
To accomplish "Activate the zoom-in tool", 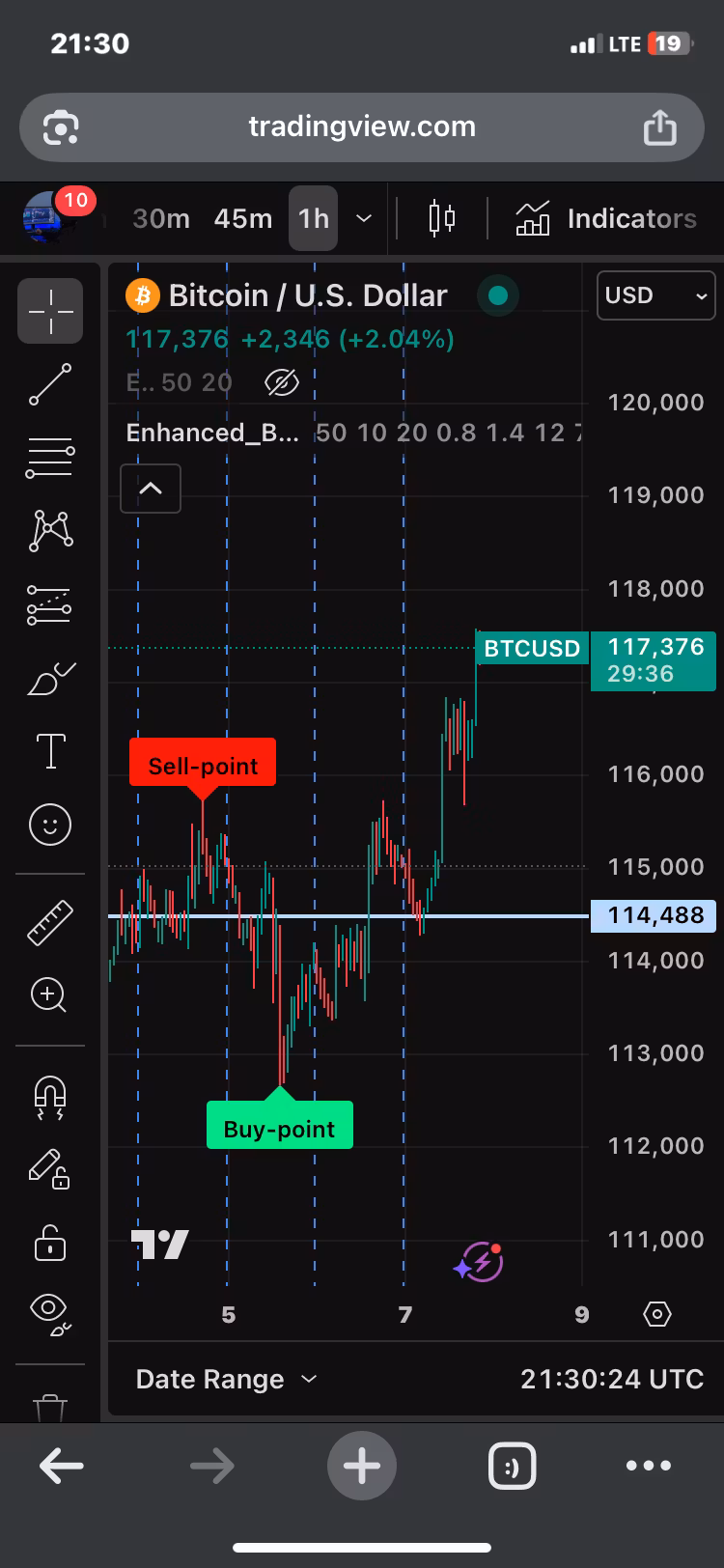I will [x=50, y=994].
